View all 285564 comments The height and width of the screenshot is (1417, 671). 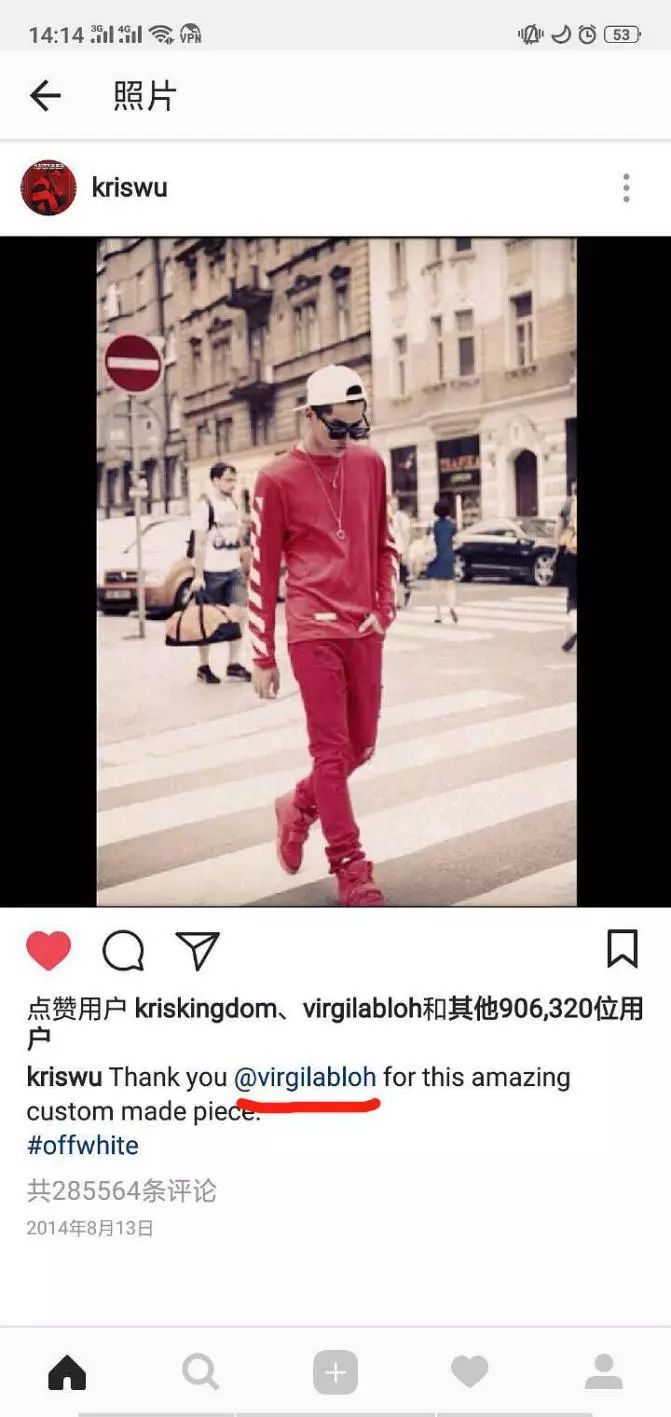coord(121,1191)
